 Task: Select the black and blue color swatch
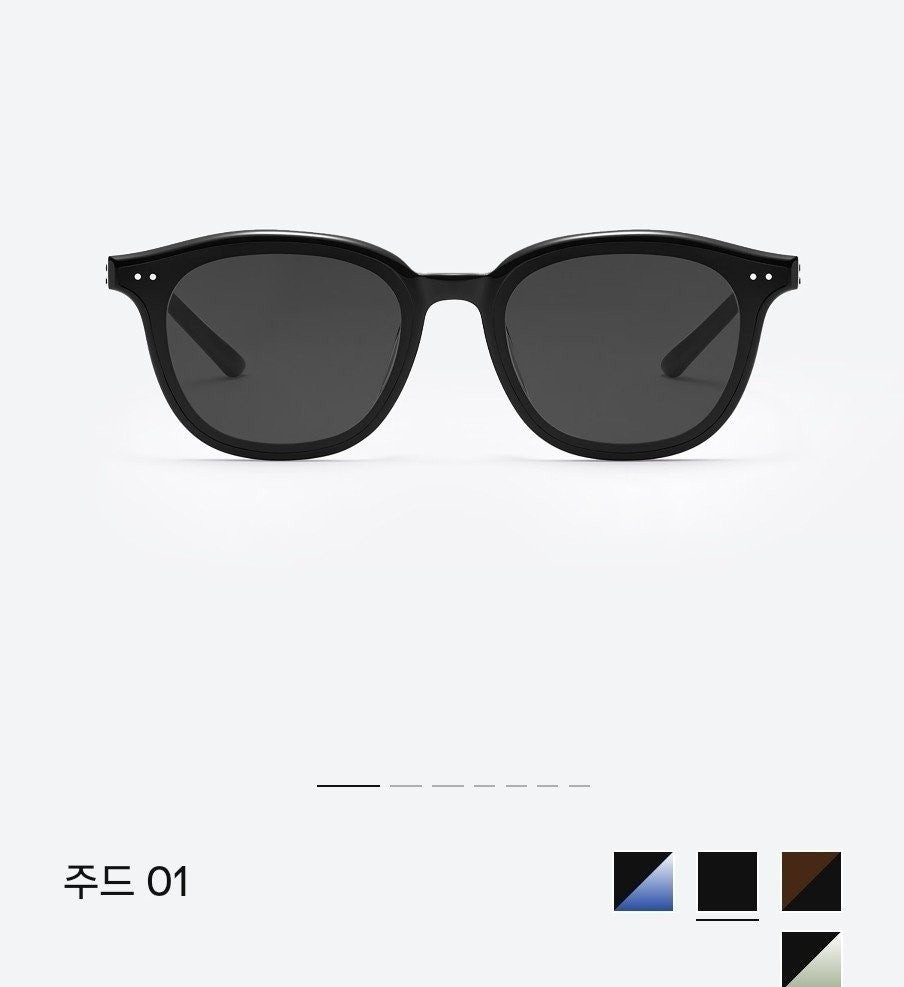[x=643, y=881]
